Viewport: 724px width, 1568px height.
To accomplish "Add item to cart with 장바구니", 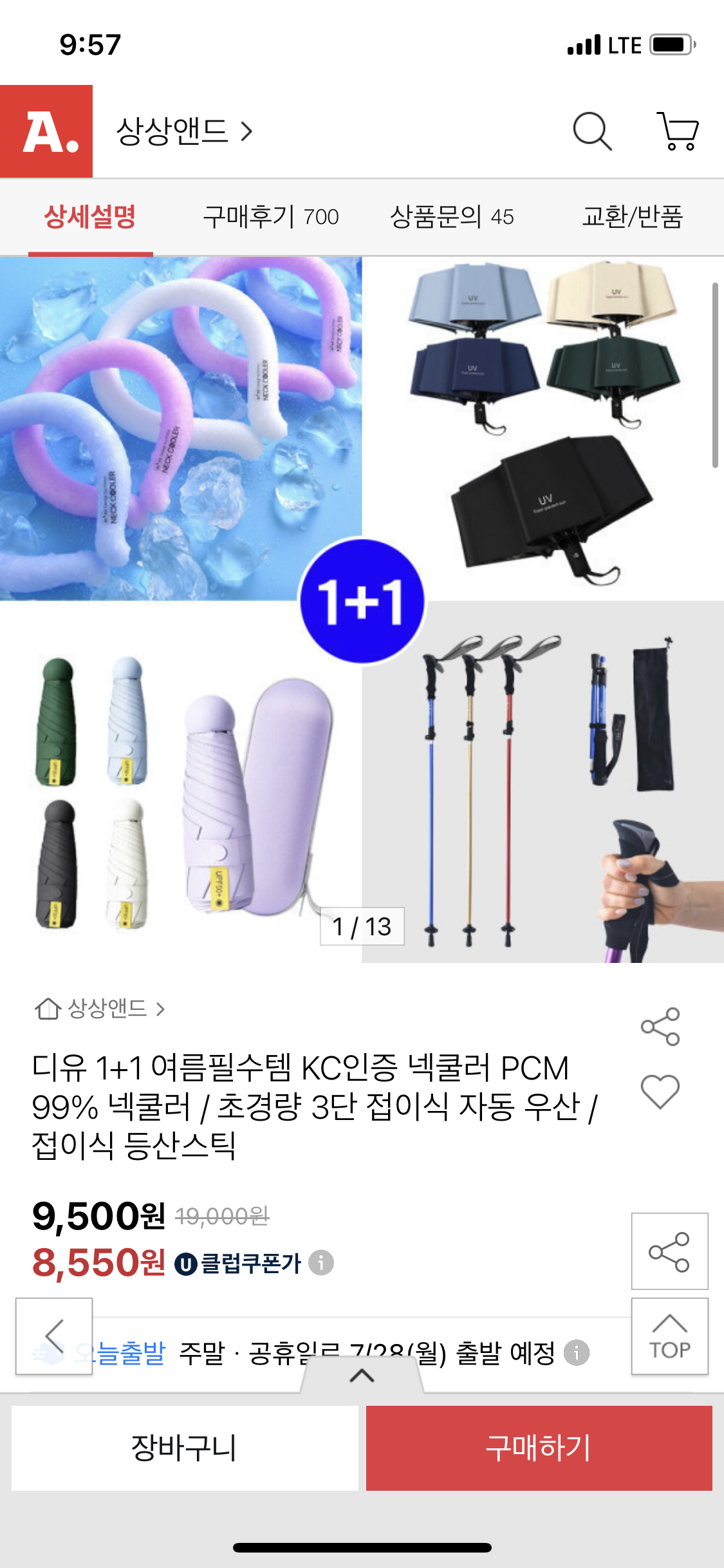I will pos(185,1448).
